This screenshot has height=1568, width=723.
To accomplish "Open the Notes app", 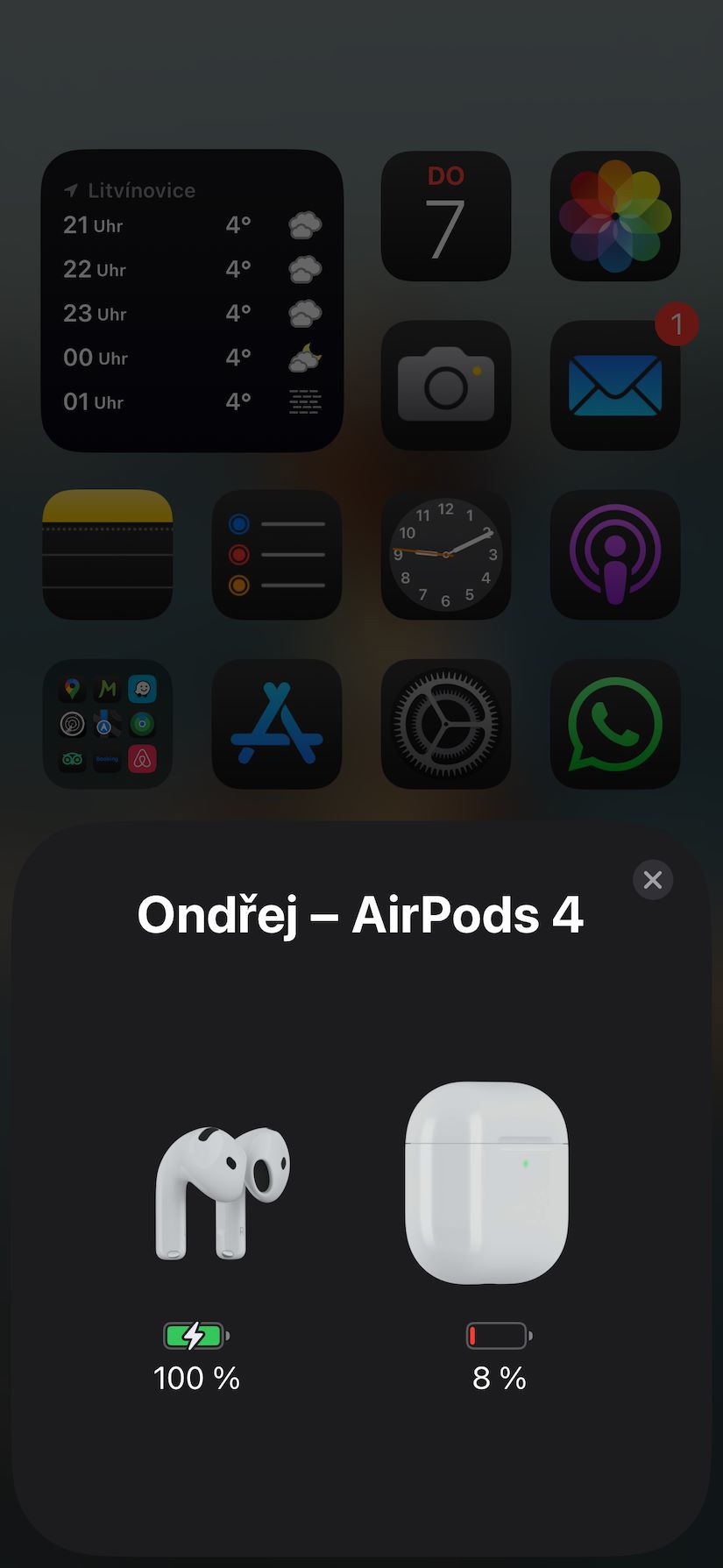I will coord(108,555).
